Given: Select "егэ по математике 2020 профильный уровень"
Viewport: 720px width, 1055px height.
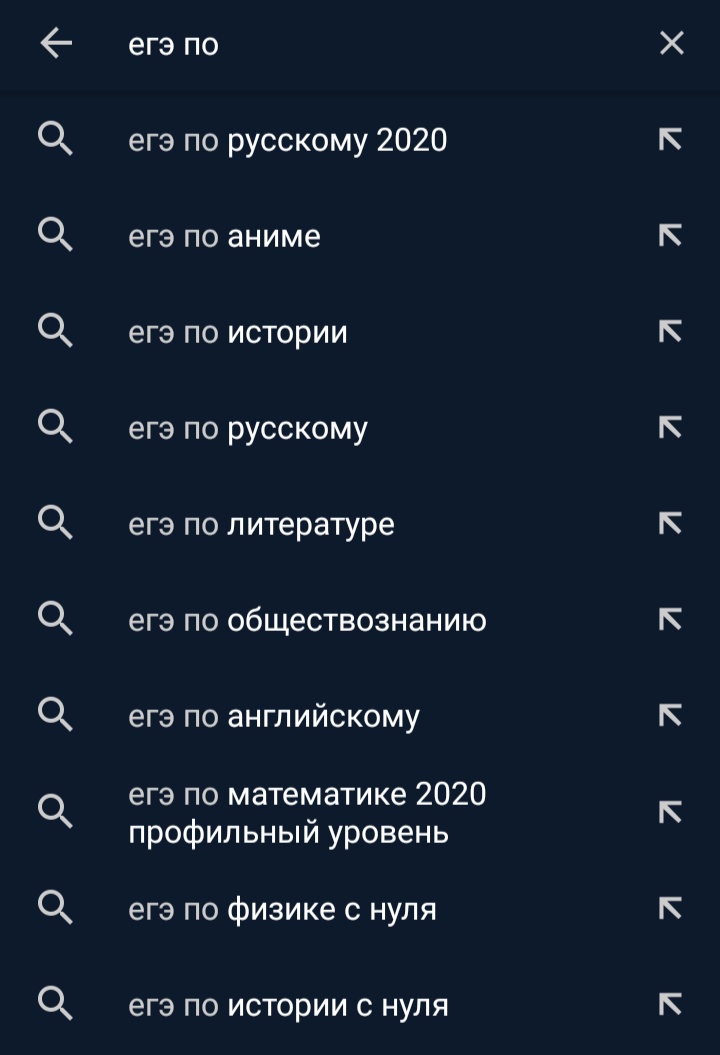Looking at the screenshot, I should pyautogui.click(x=308, y=813).
